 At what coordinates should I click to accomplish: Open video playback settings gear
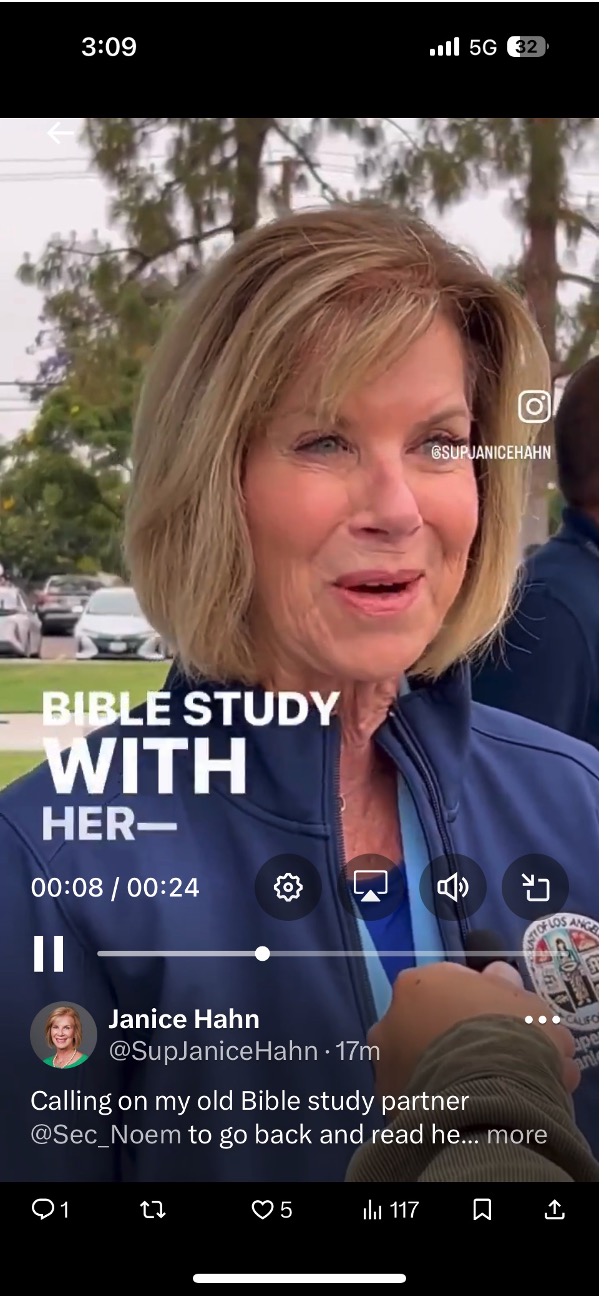tap(288, 887)
